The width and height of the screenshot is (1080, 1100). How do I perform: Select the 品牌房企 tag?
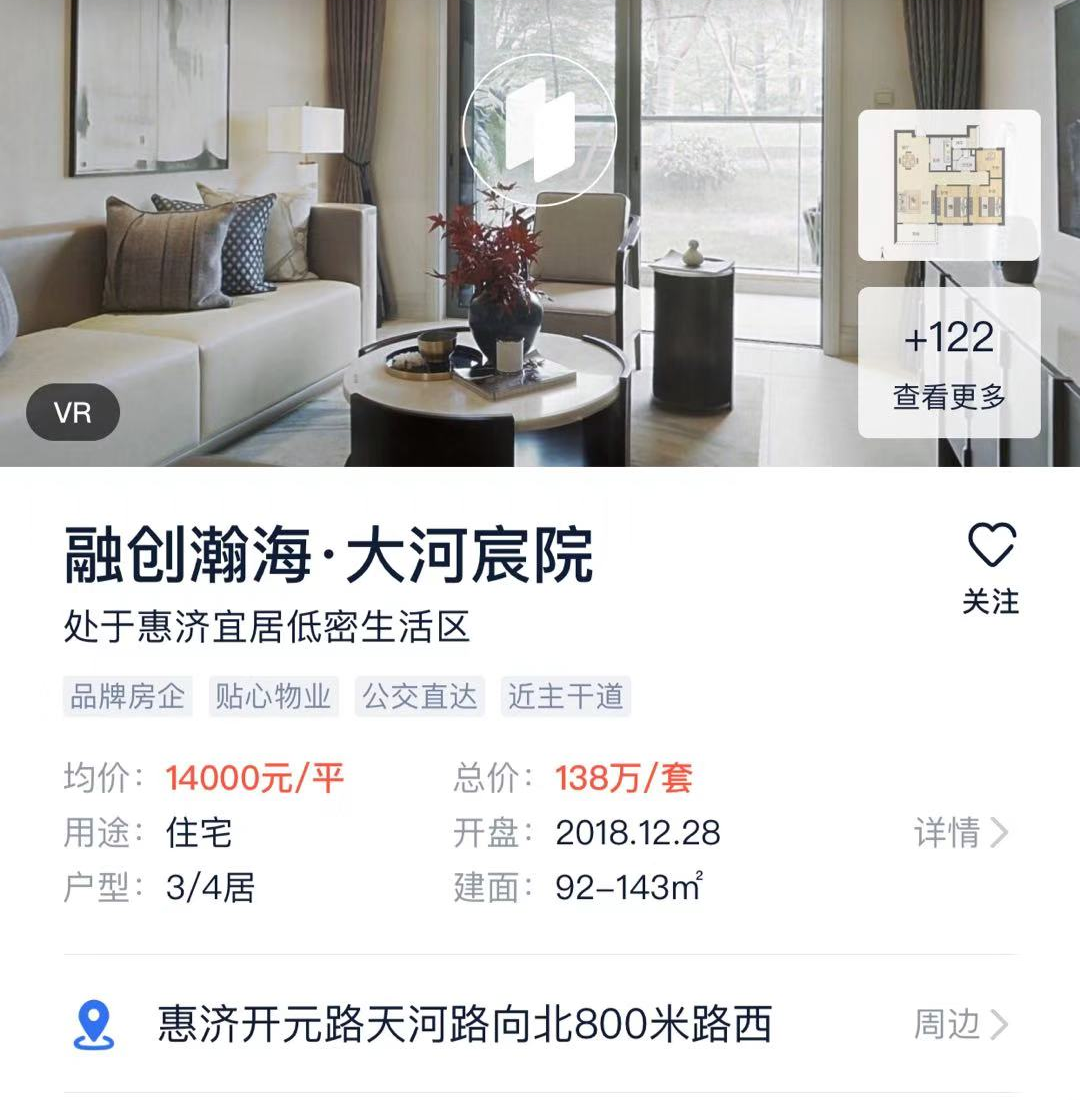(128, 697)
